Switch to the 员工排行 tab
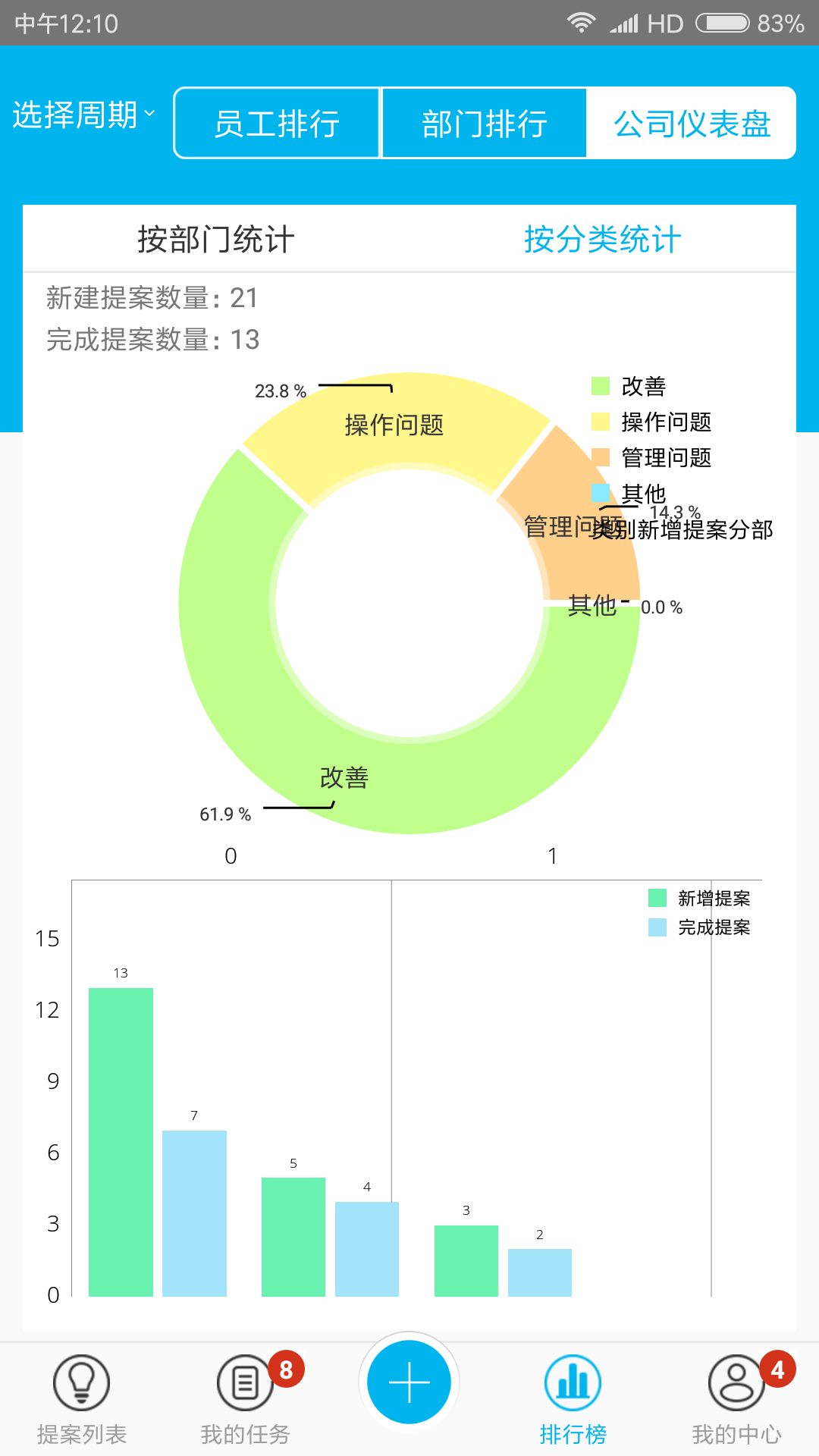819x1456 pixels. 278,123
